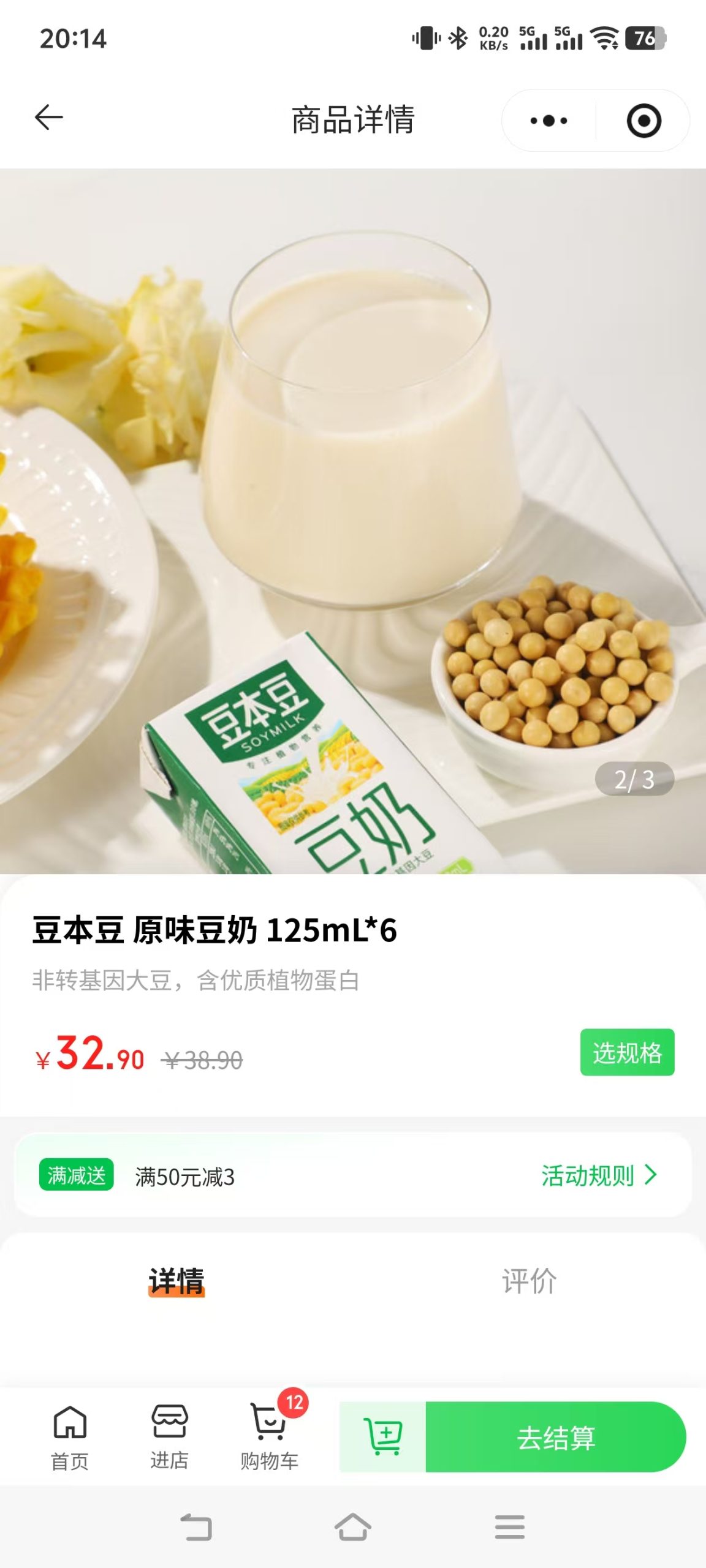706x1568 pixels.
Task: Go to 首页 home page
Action: pyautogui.click(x=70, y=1437)
